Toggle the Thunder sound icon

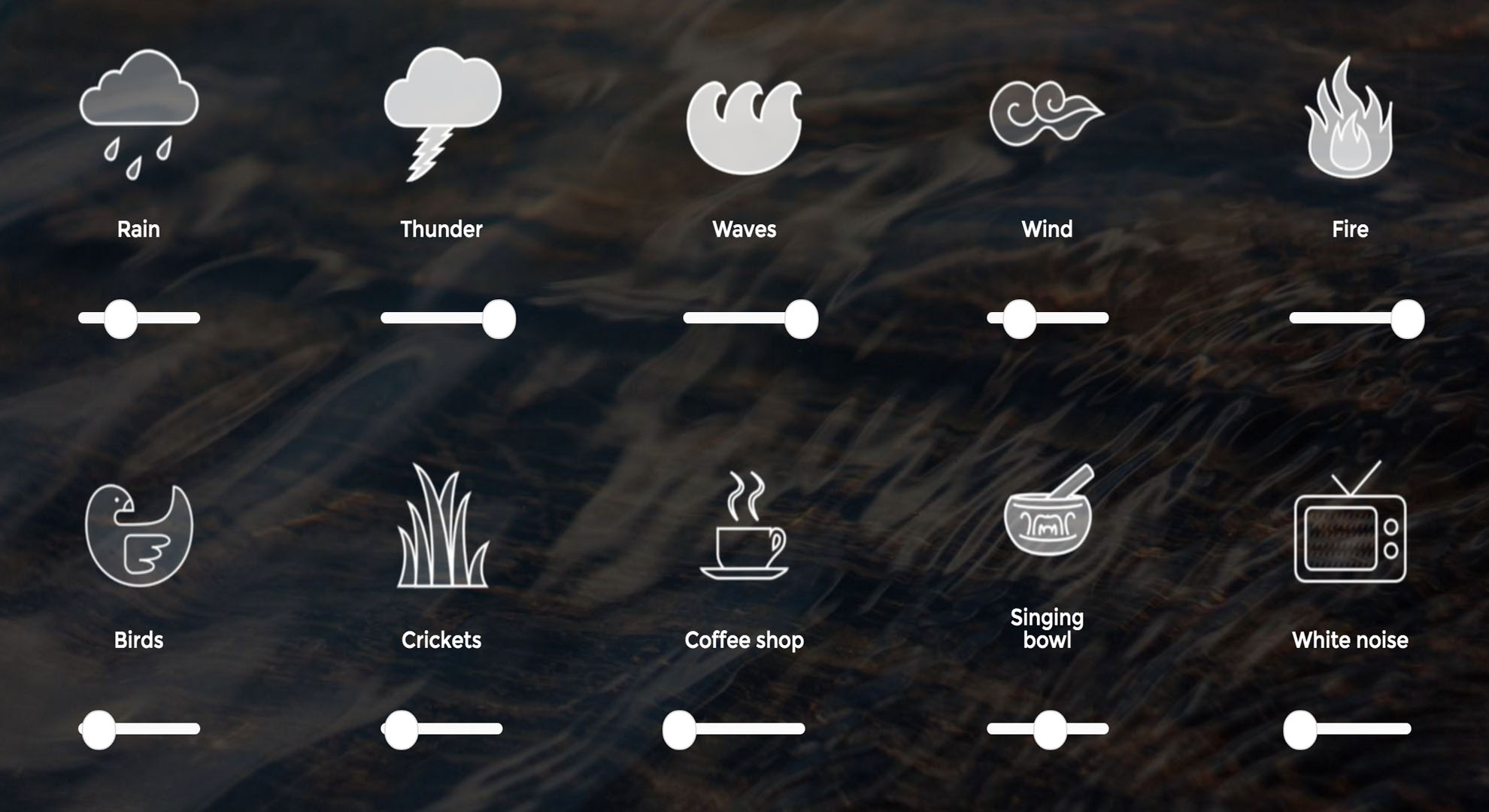(x=442, y=113)
